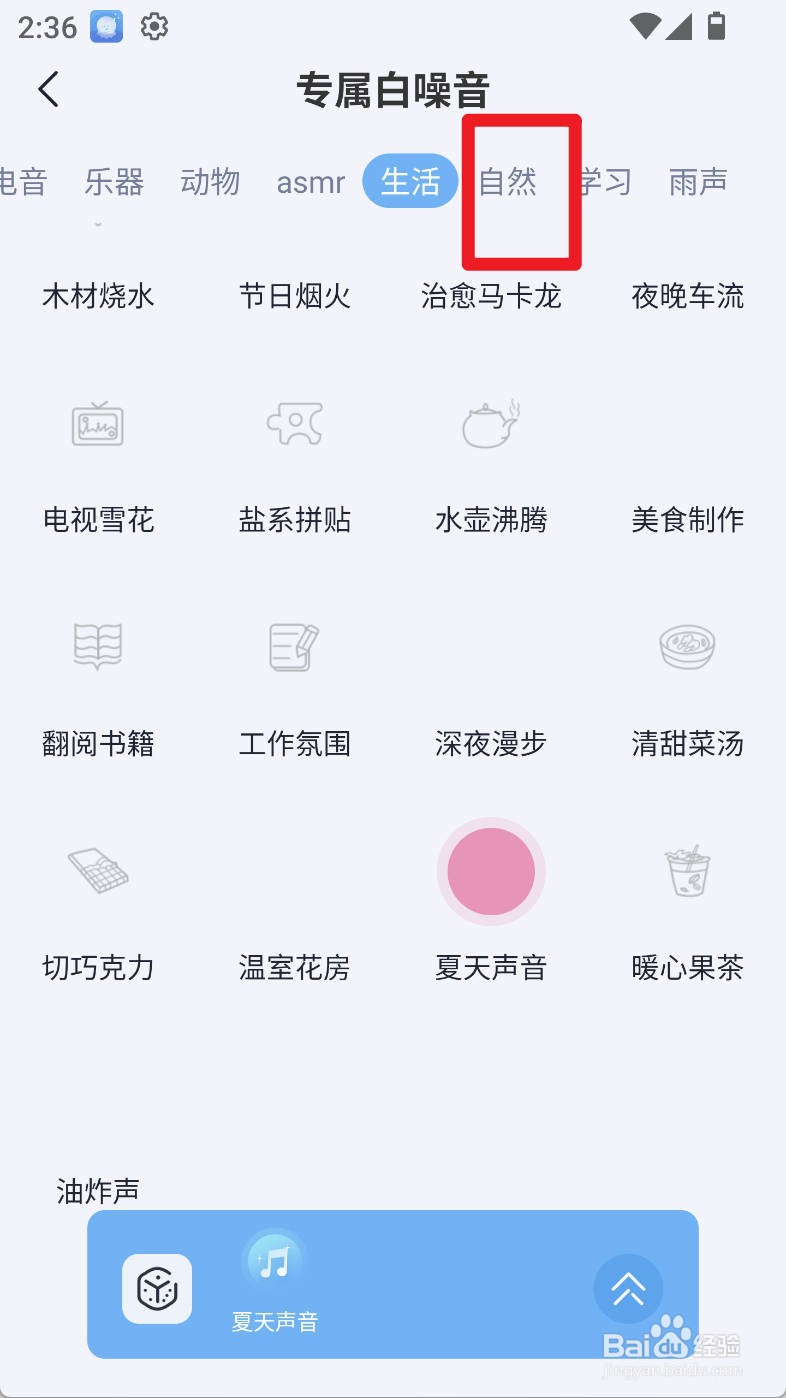
Task: Switch to the asmr tab
Action: 311,182
